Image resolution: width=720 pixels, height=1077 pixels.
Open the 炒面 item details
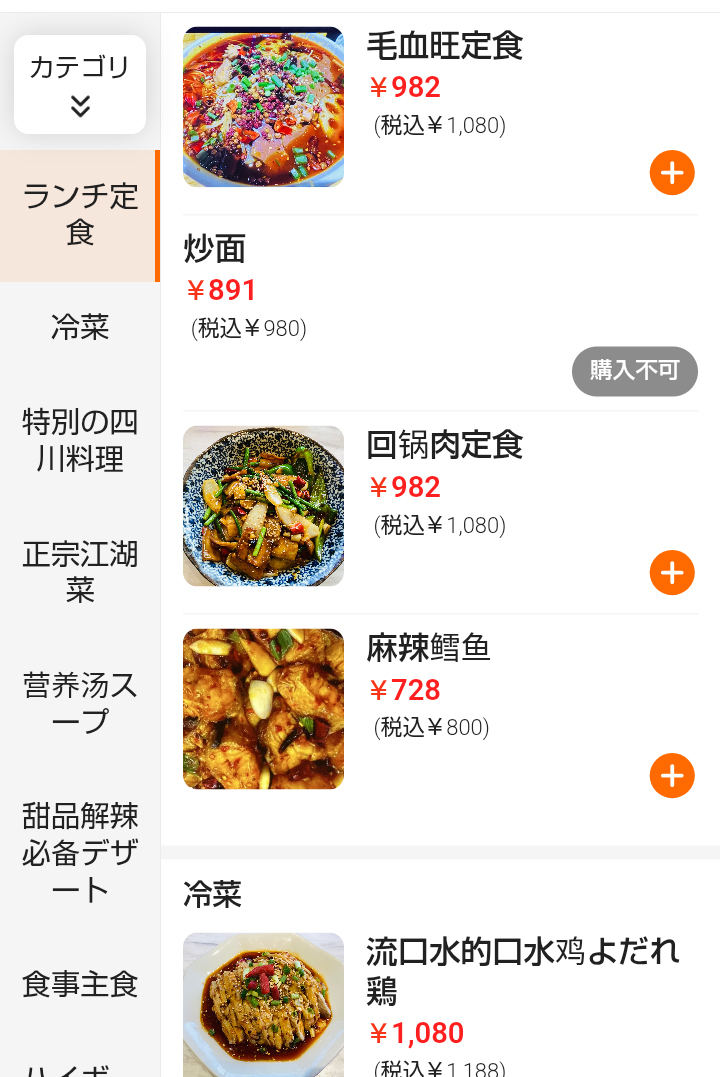point(215,249)
